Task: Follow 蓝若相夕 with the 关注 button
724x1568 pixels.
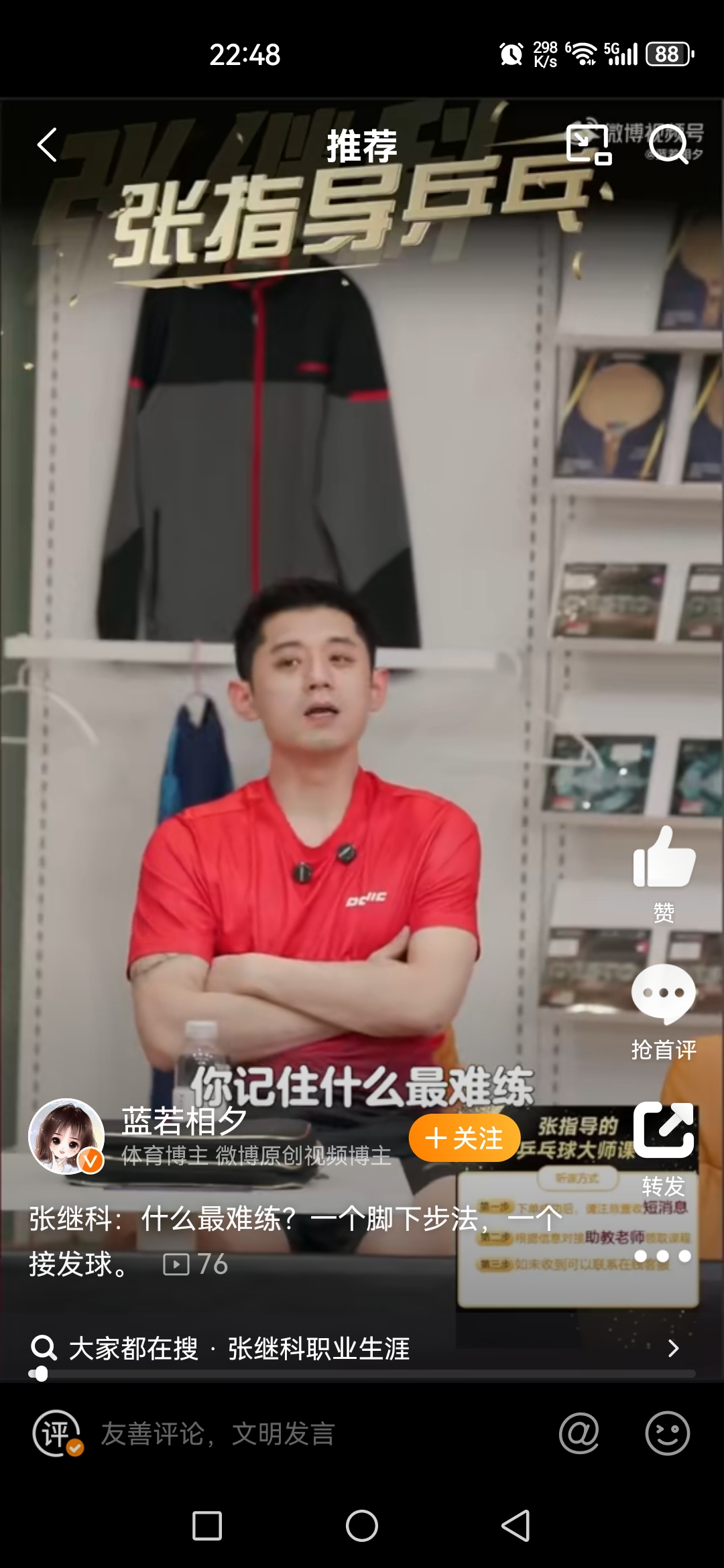Action: tap(465, 1138)
